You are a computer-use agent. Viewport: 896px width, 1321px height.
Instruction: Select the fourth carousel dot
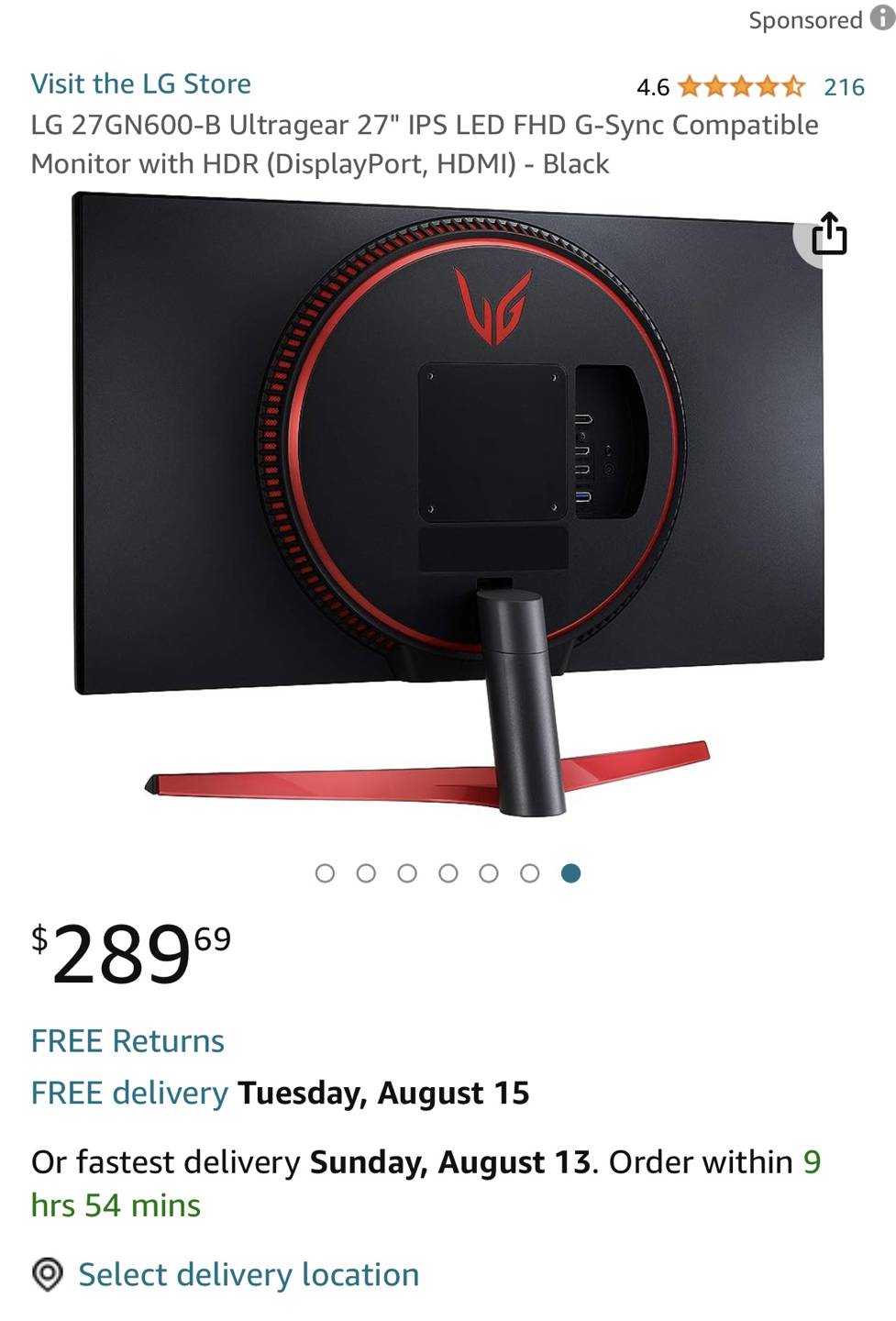[448, 872]
